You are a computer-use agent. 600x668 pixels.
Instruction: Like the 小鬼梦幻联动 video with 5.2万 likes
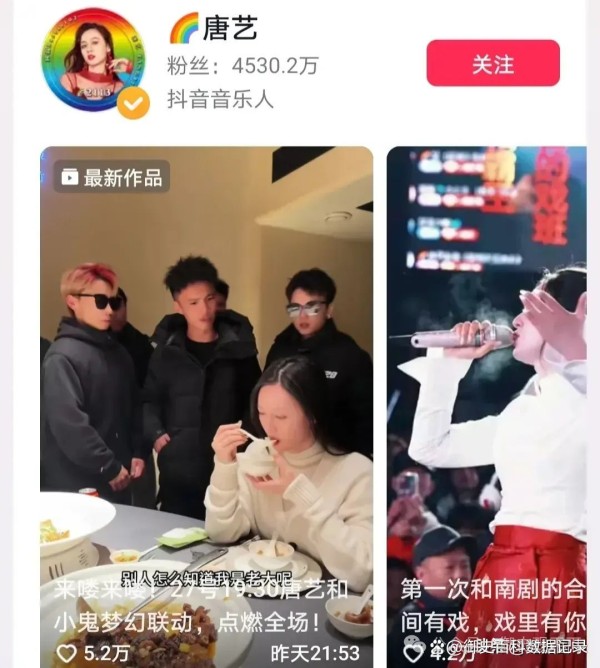[x=68, y=653]
